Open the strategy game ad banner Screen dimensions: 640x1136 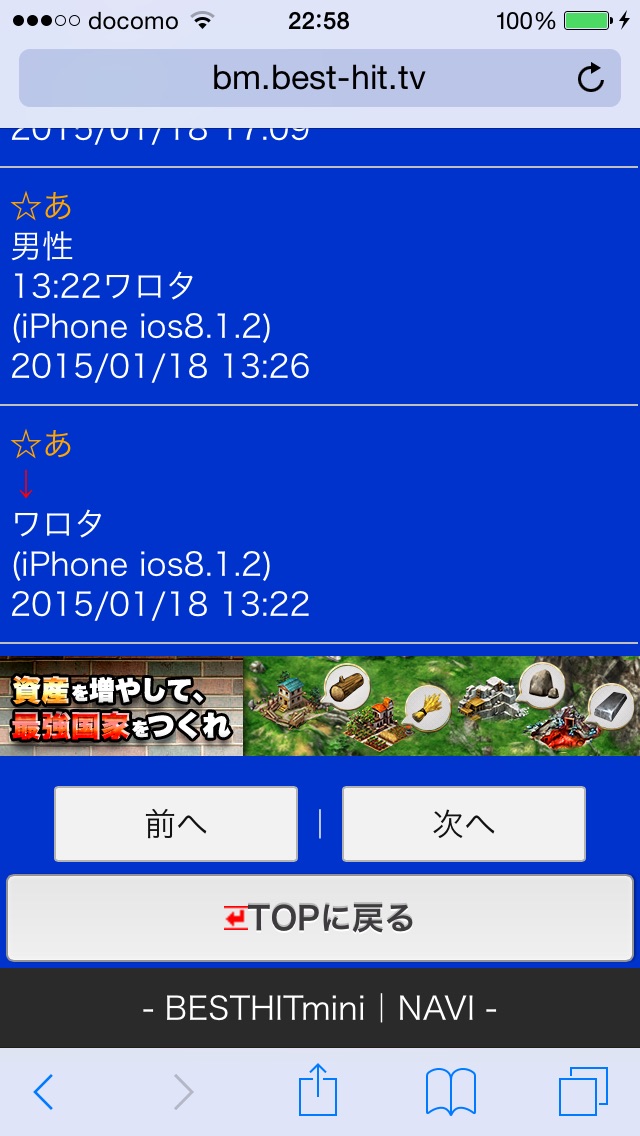[320, 705]
